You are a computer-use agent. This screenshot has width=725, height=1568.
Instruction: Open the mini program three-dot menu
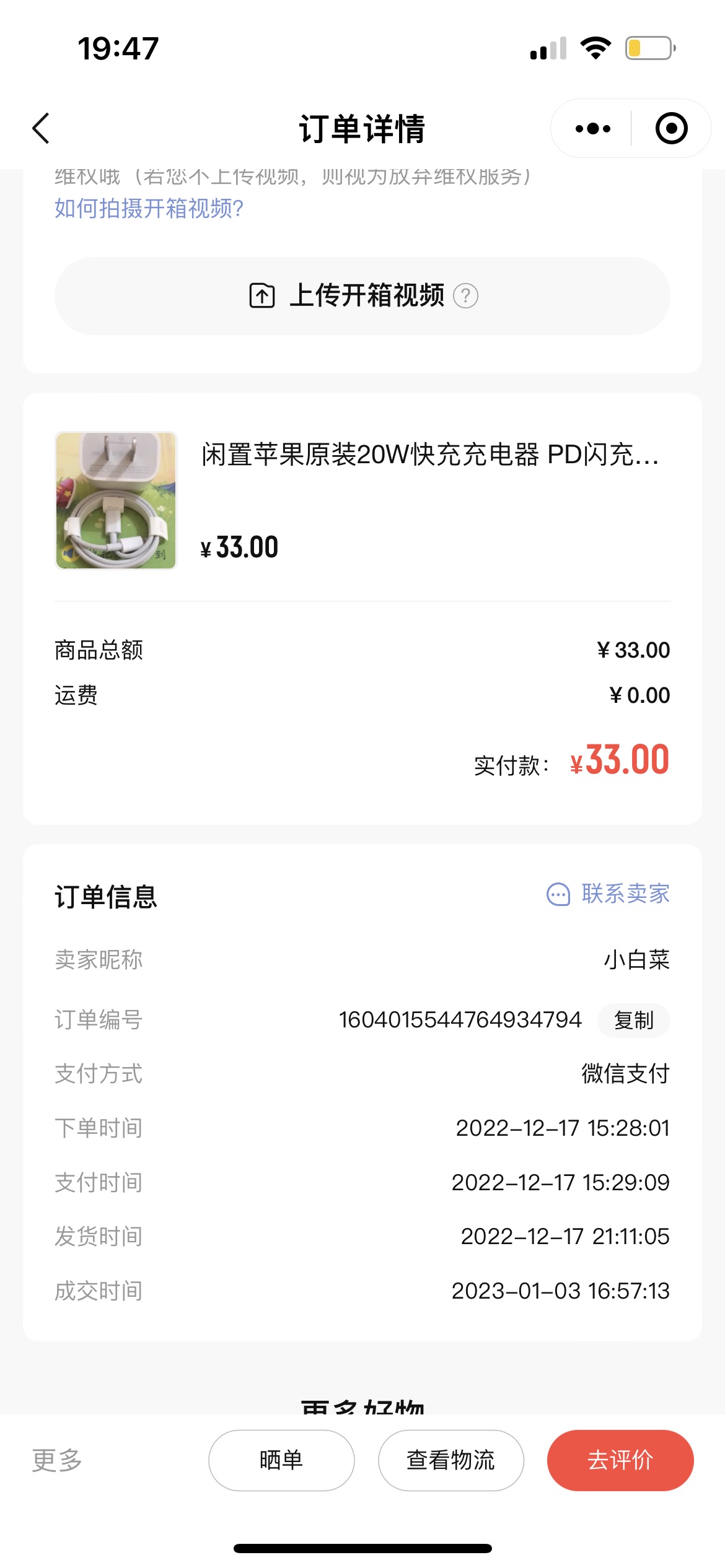(x=592, y=128)
